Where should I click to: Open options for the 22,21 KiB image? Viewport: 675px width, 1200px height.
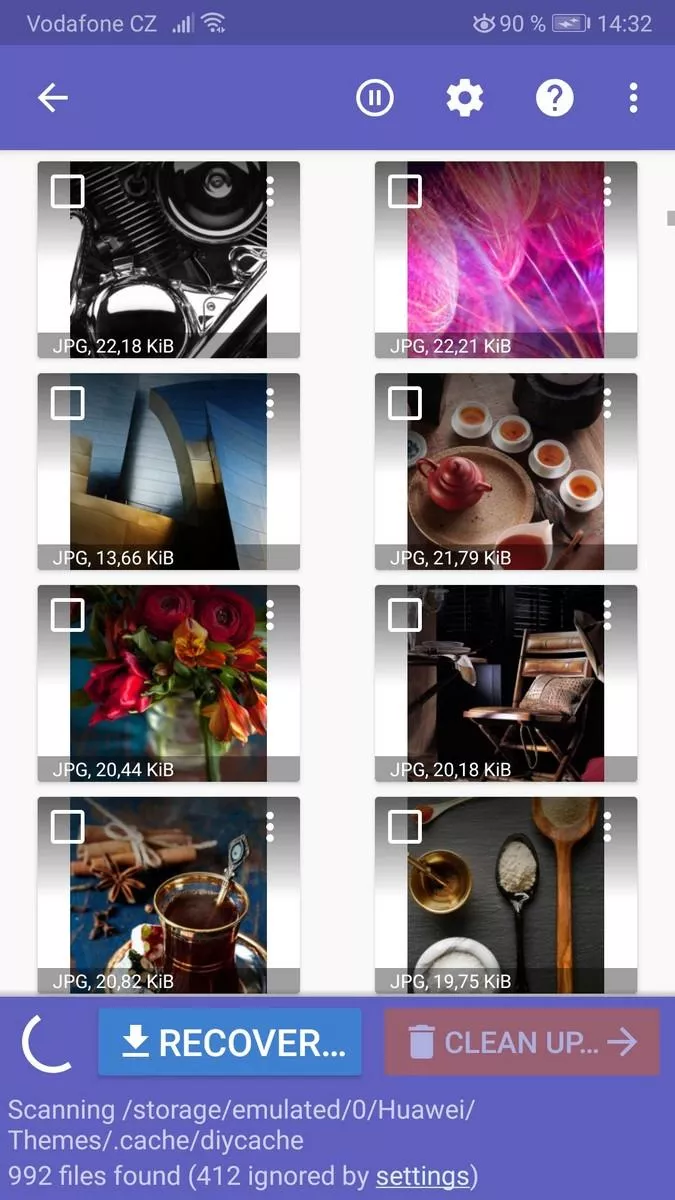click(x=607, y=191)
